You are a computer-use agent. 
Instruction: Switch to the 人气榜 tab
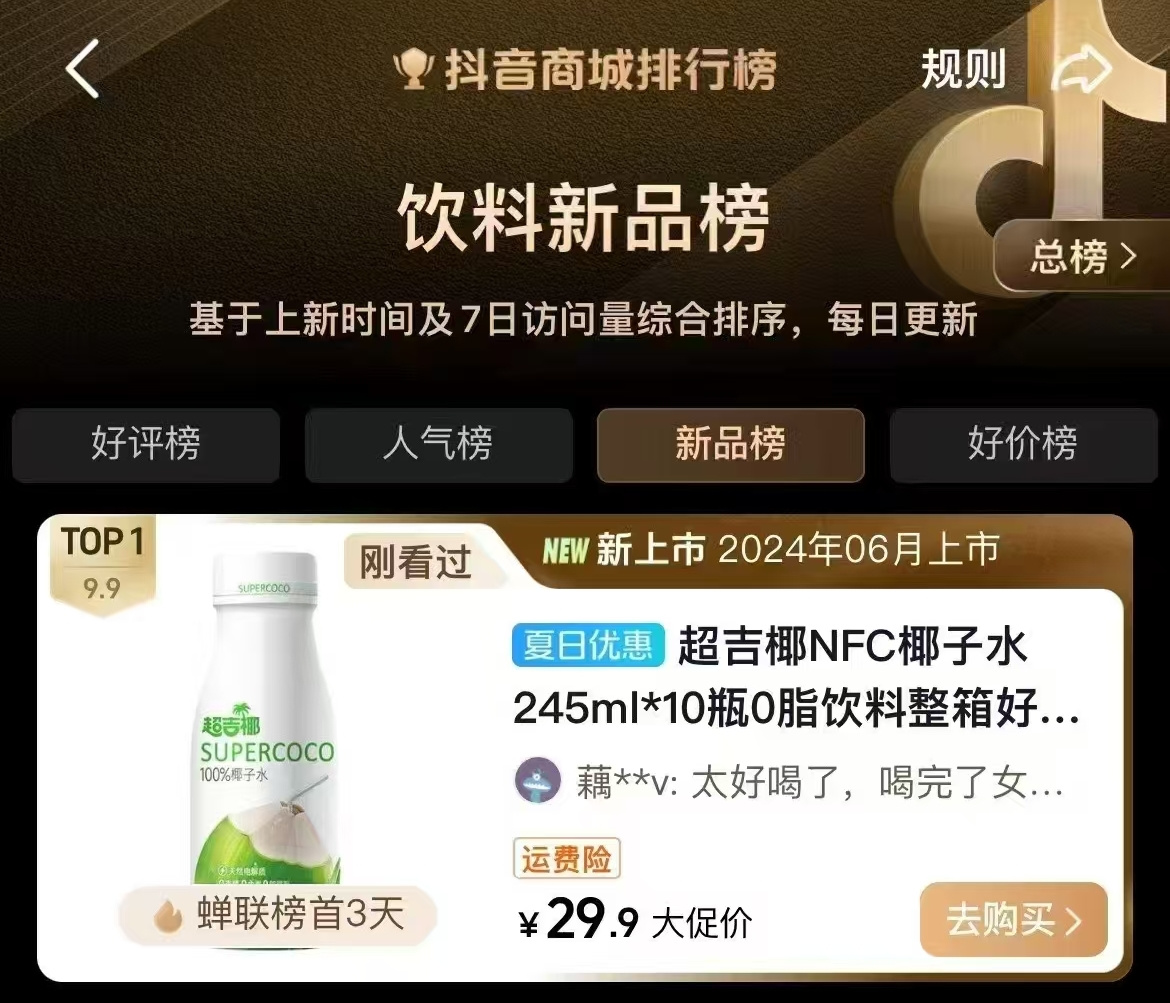pos(438,444)
